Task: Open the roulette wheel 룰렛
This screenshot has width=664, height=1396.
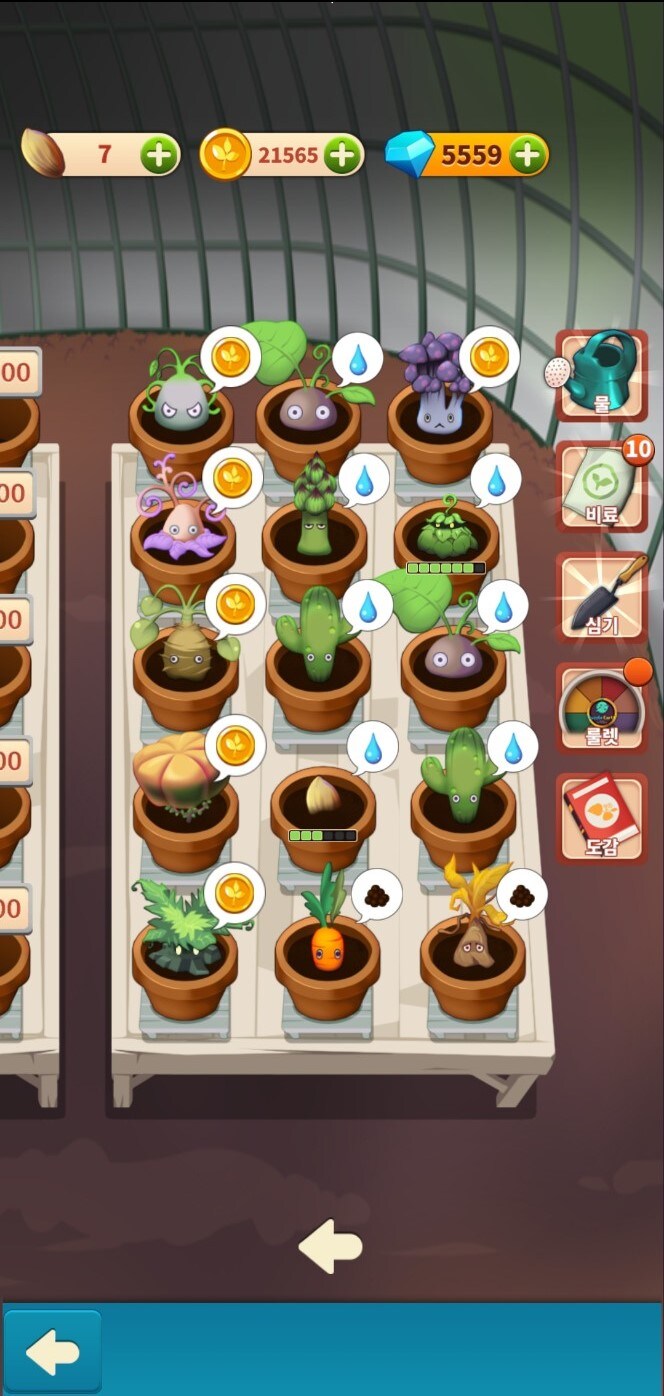Action: pyautogui.click(x=601, y=709)
